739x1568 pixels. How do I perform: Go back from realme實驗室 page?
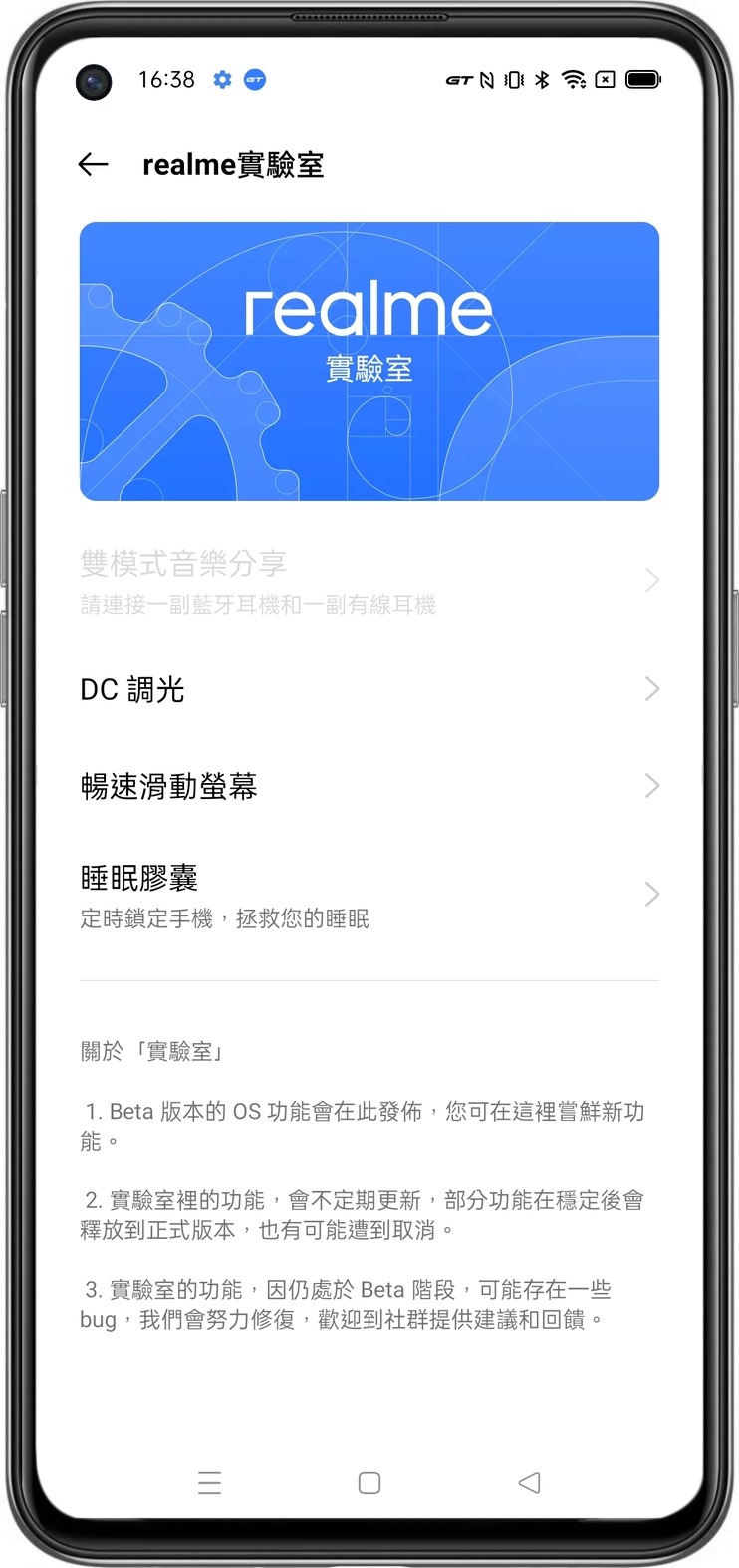[x=93, y=165]
